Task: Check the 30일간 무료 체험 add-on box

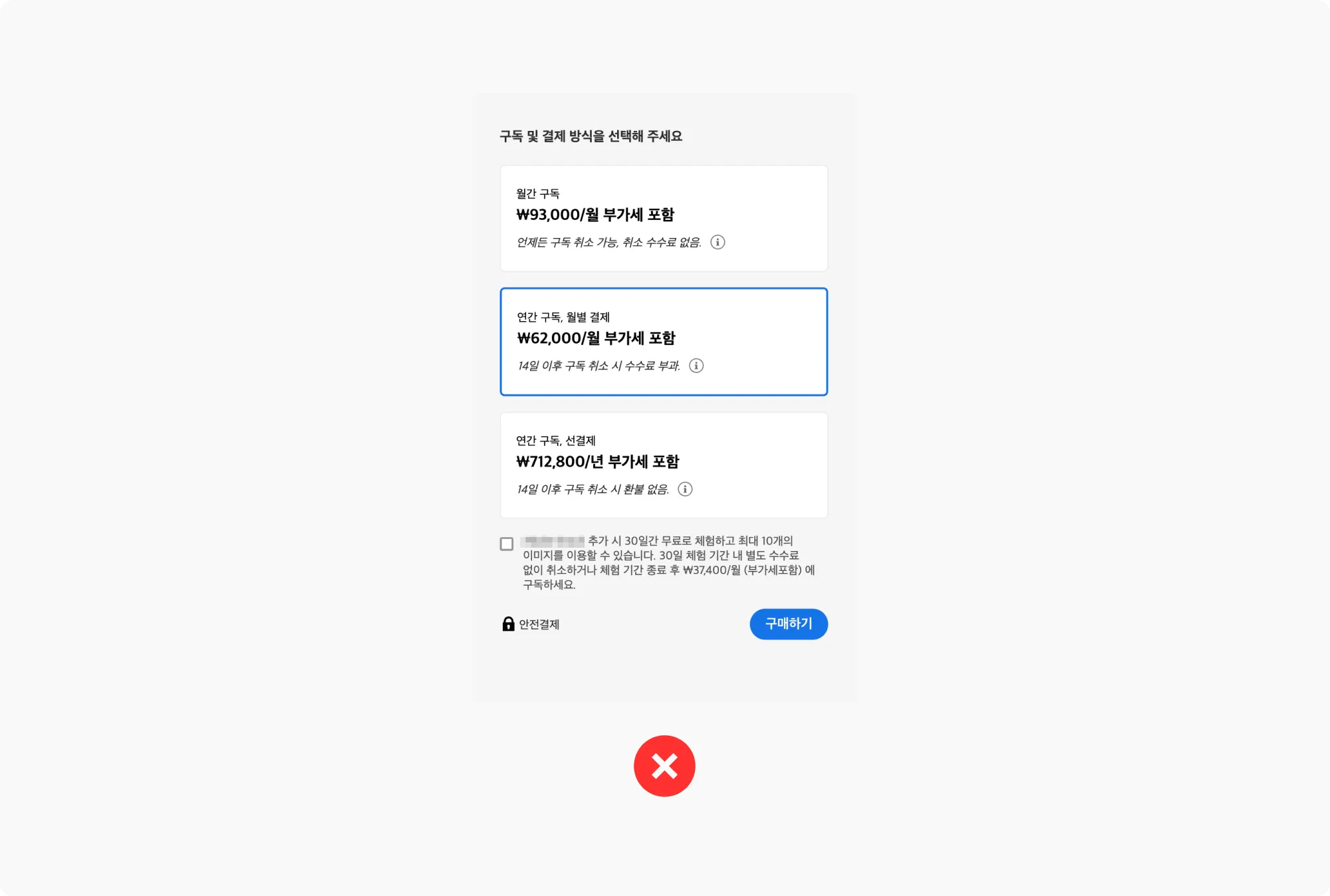Action: pyautogui.click(x=507, y=544)
